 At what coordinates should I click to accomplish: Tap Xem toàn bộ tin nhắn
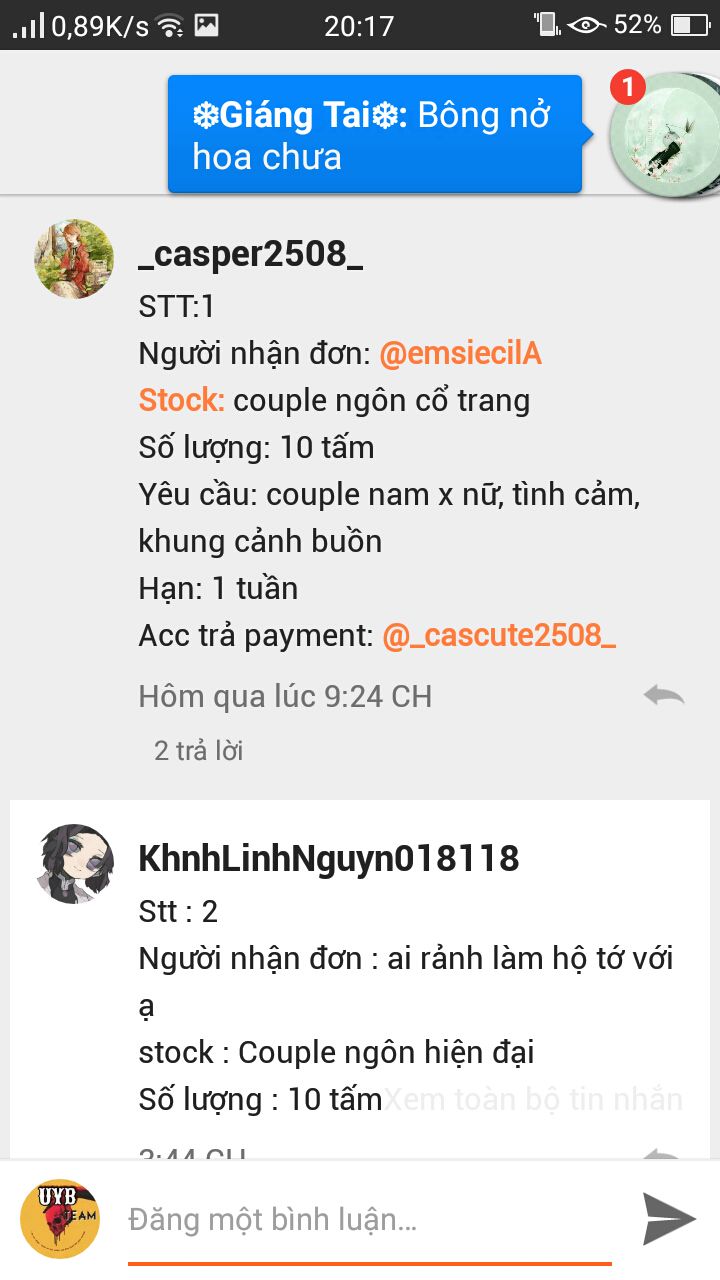click(534, 1100)
